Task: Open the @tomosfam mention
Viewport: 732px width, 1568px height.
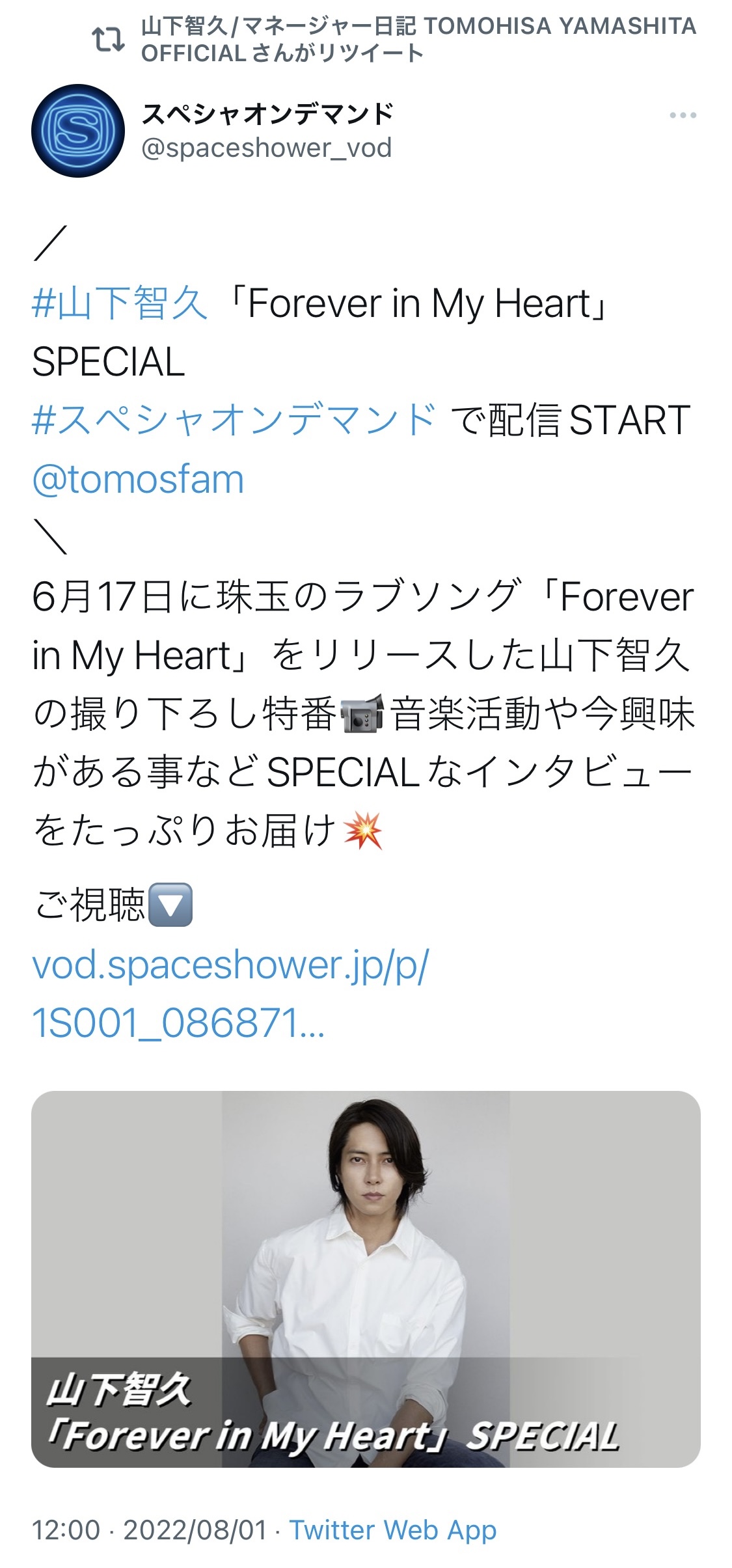Action: click(x=138, y=479)
